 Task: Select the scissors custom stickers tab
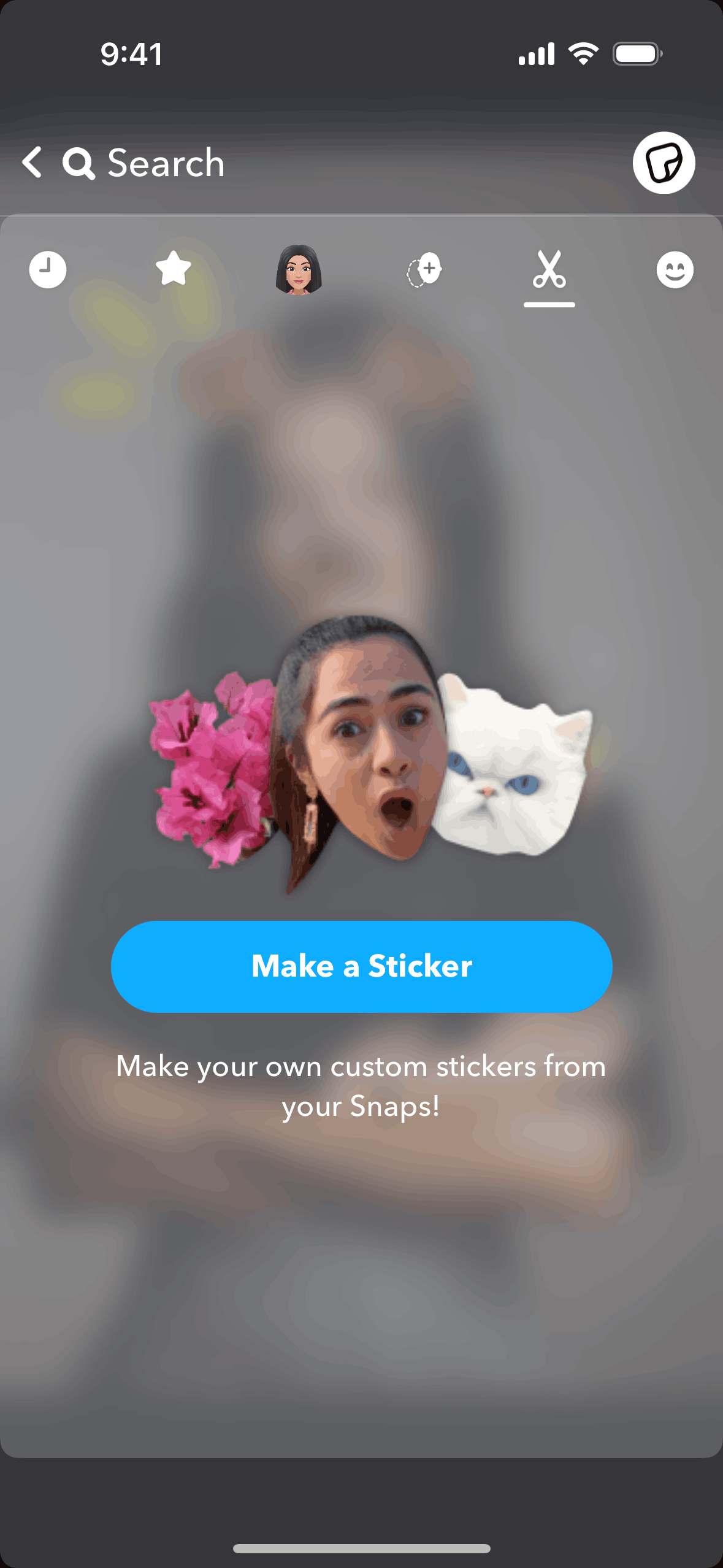pyautogui.click(x=549, y=270)
